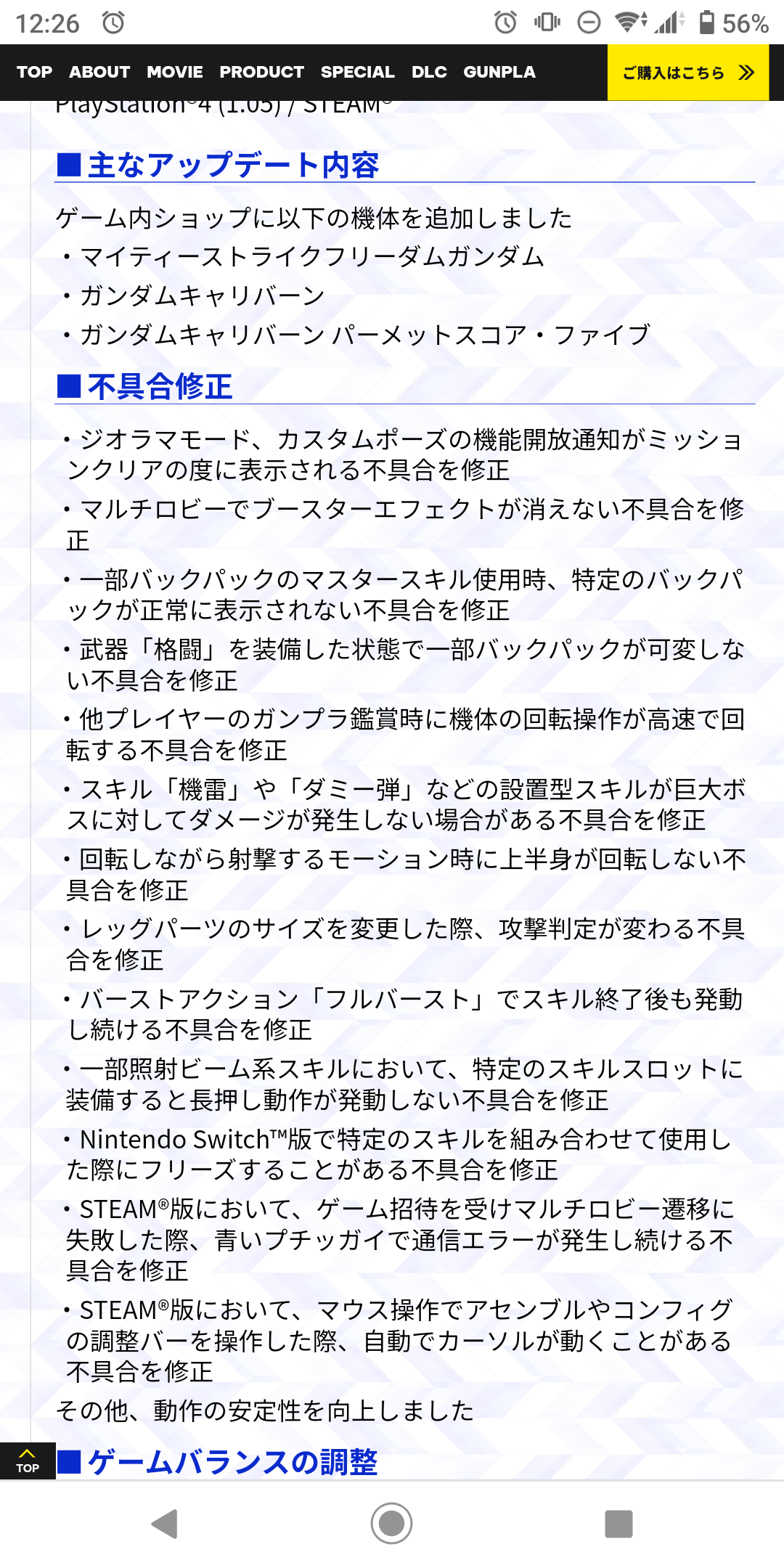View the DLC page

coord(429,72)
